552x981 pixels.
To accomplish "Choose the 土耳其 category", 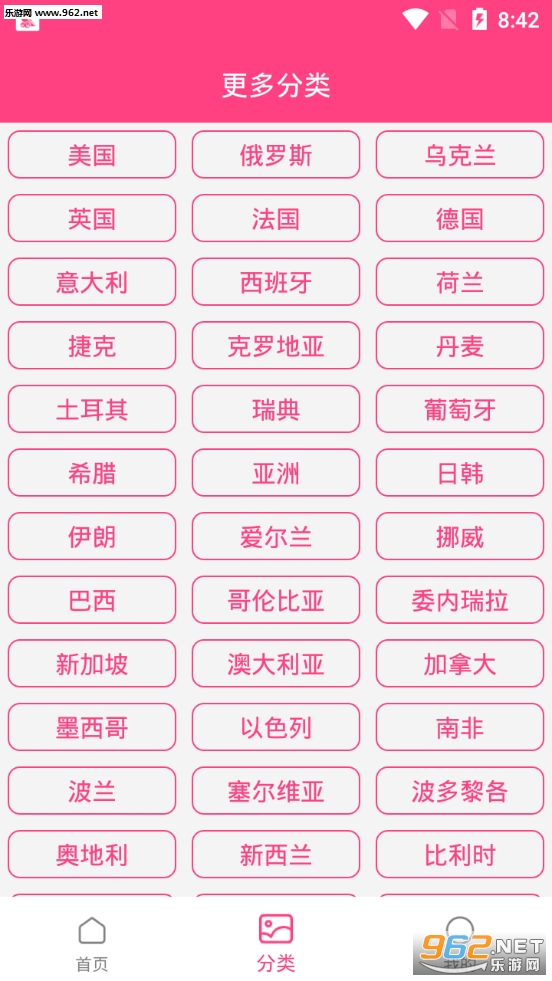I will [x=92, y=409].
